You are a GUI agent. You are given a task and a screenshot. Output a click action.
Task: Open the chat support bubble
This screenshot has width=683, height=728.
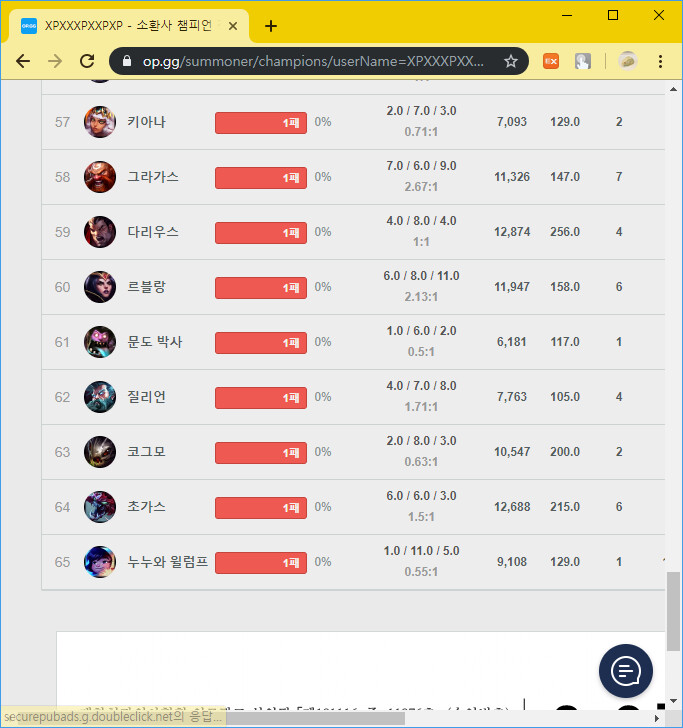(626, 670)
